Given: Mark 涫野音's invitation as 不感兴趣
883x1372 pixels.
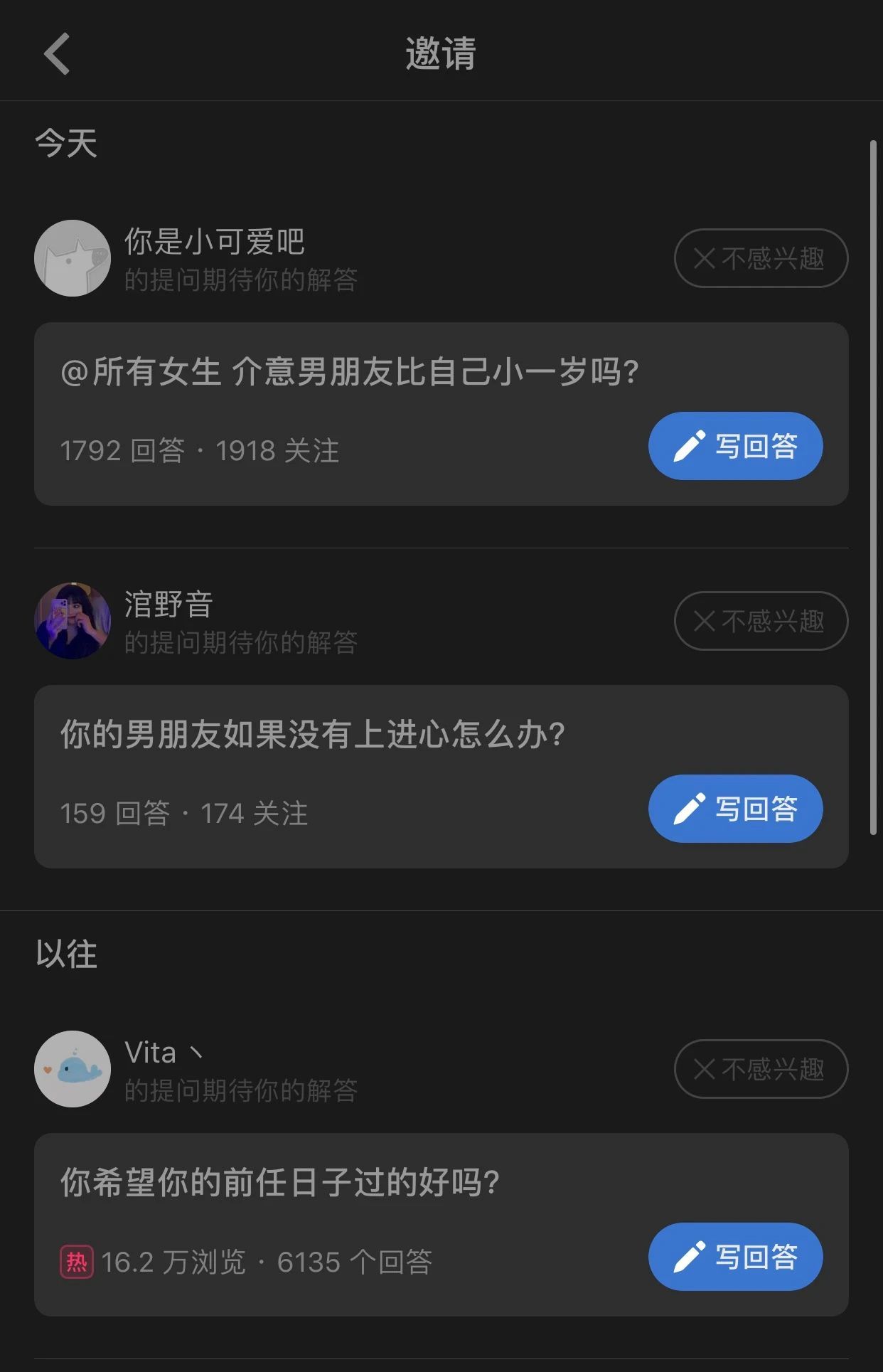Looking at the screenshot, I should tap(760, 621).
